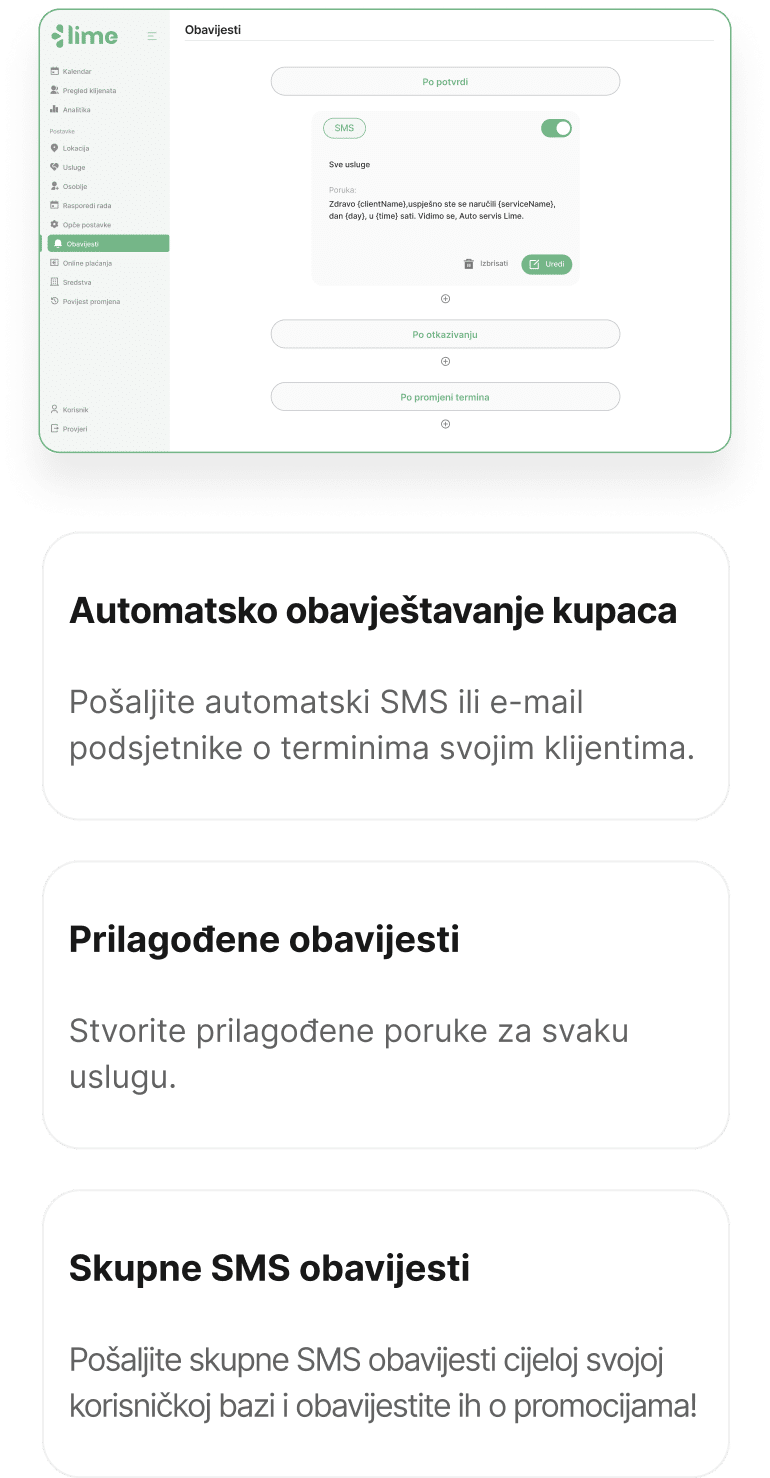Open Analitika via the bar chart icon
This screenshot has height=1478, width=770.
pos(54,109)
